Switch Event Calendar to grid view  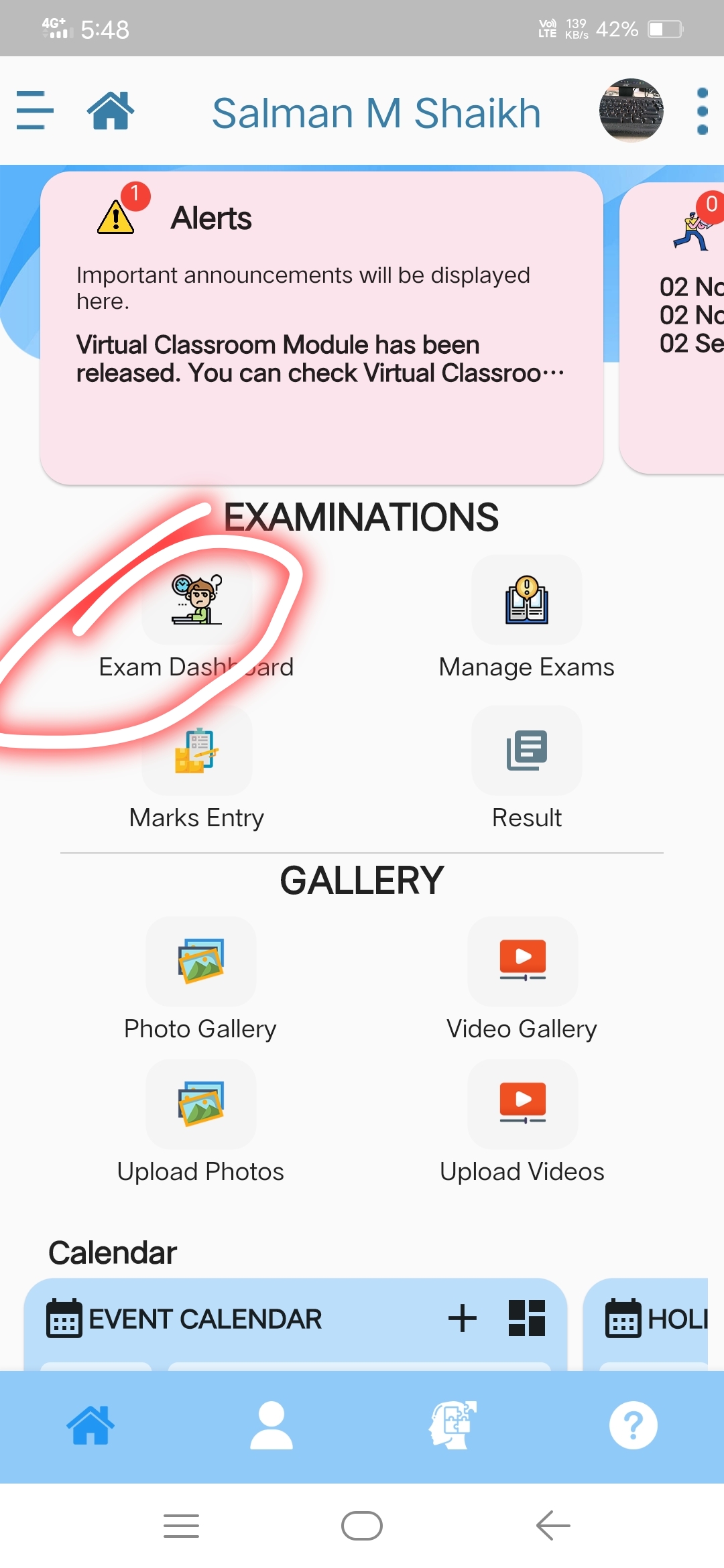pyautogui.click(x=527, y=1318)
